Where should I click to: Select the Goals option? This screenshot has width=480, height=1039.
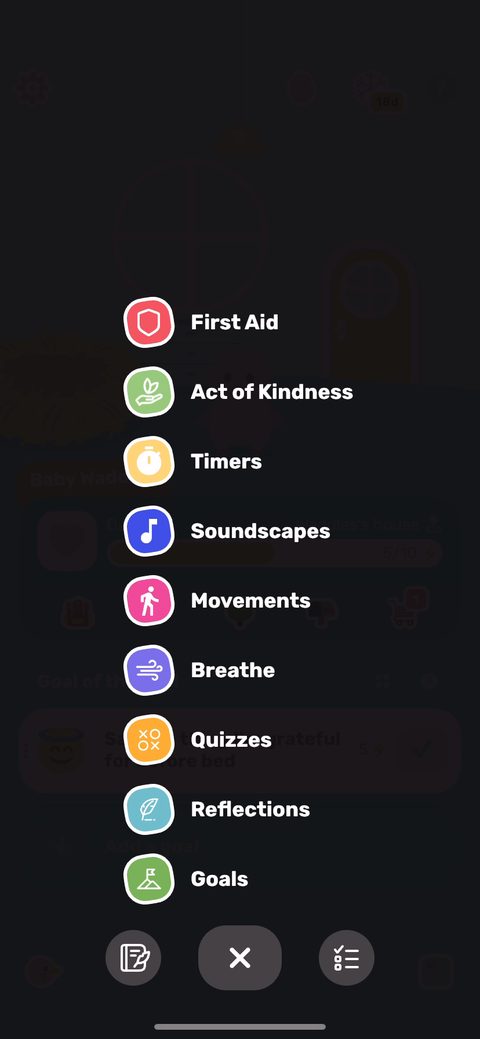pos(186,879)
